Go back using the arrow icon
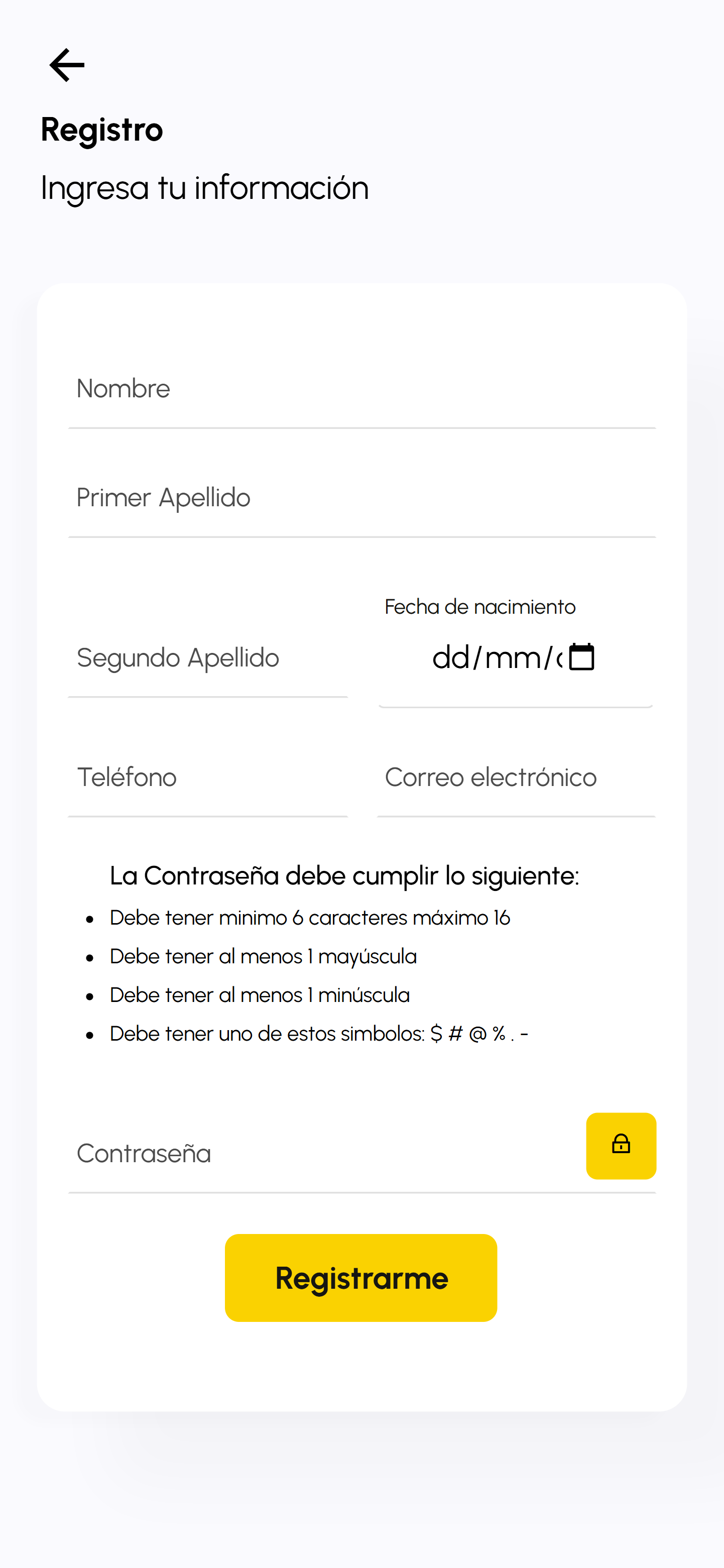This screenshot has width=724, height=1568. click(x=67, y=65)
